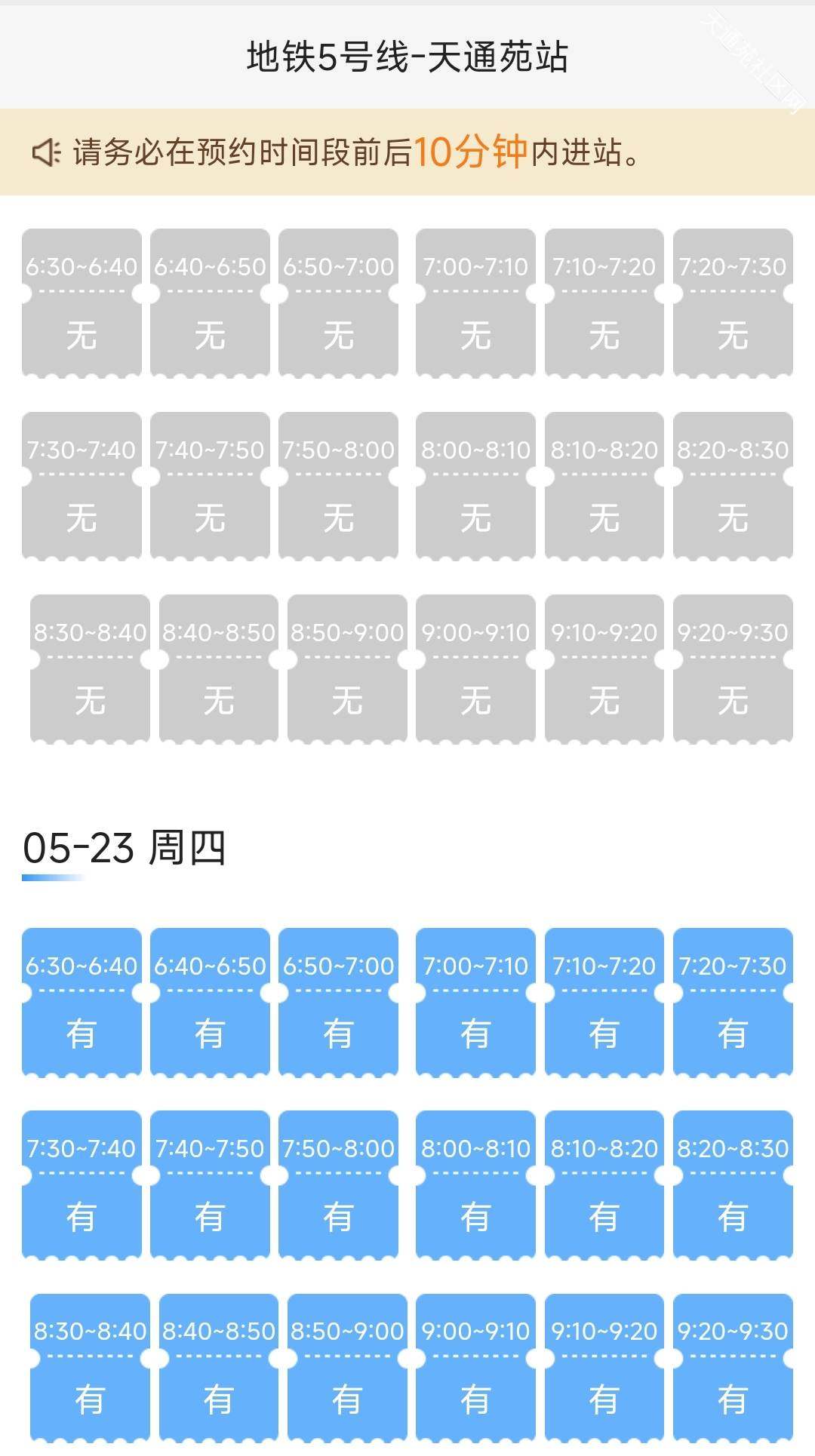Select the 05-23 8:30~8:40 slot

[x=90, y=1368]
